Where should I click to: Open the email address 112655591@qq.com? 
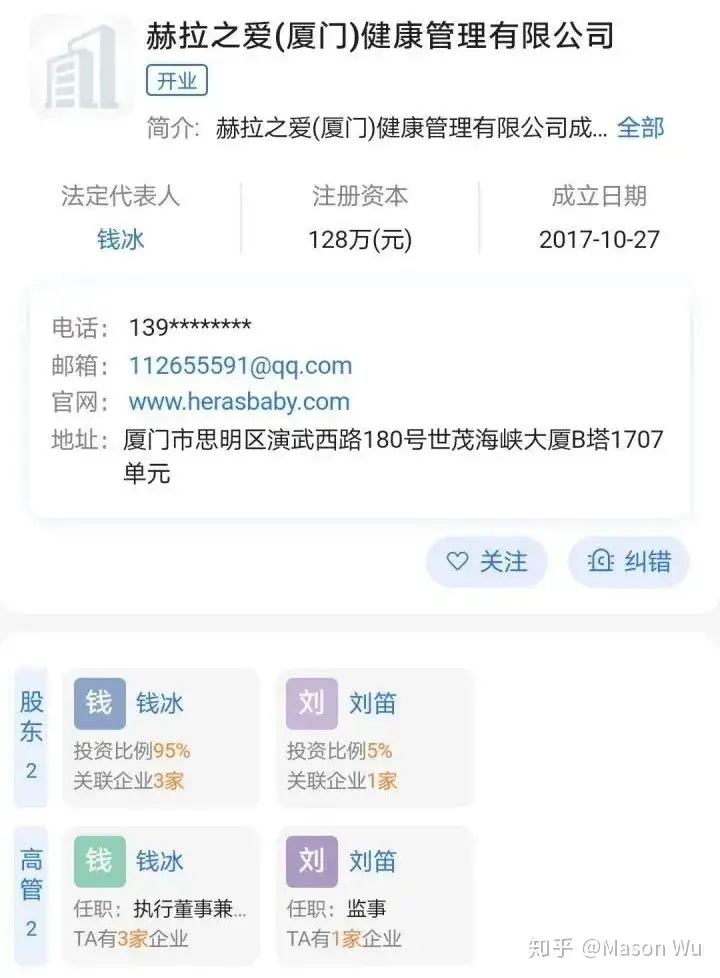pyautogui.click(x=240, y=366)
